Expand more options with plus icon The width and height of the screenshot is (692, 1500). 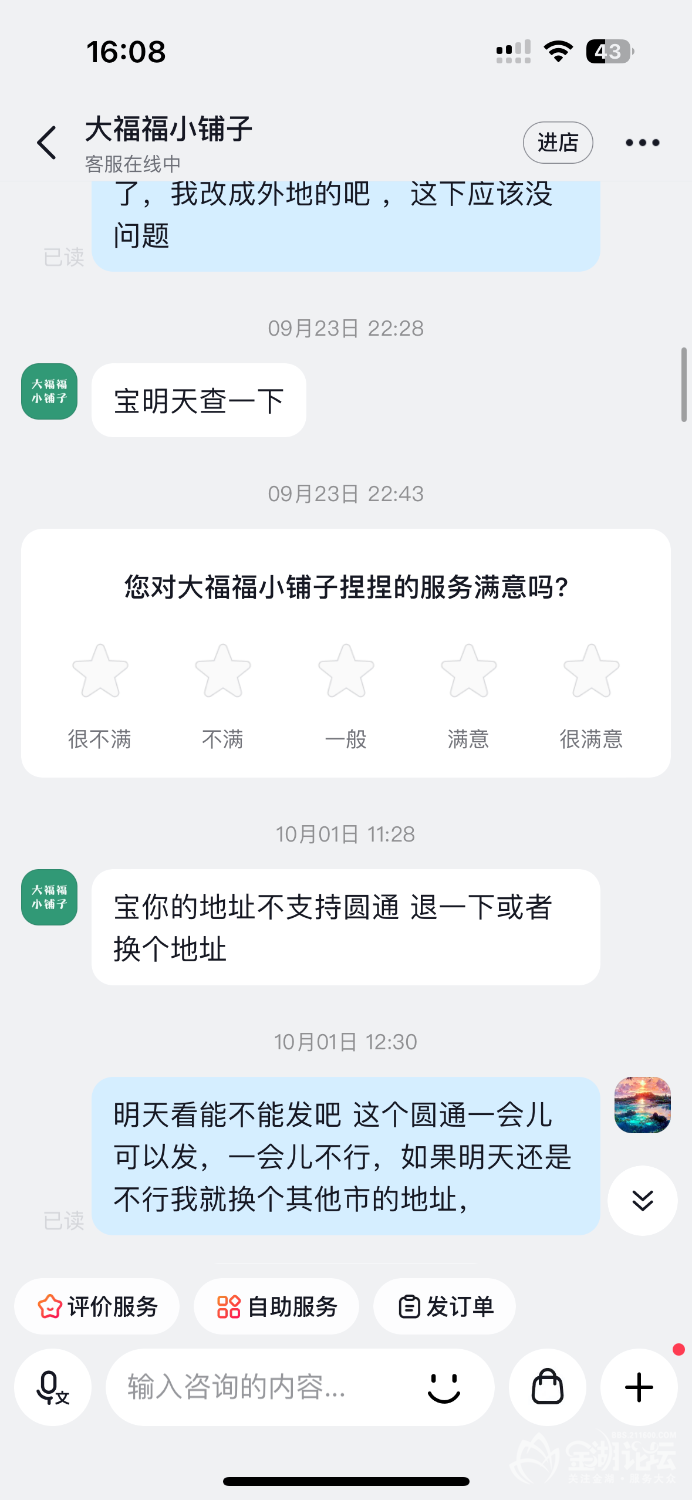coord(638,1387)
